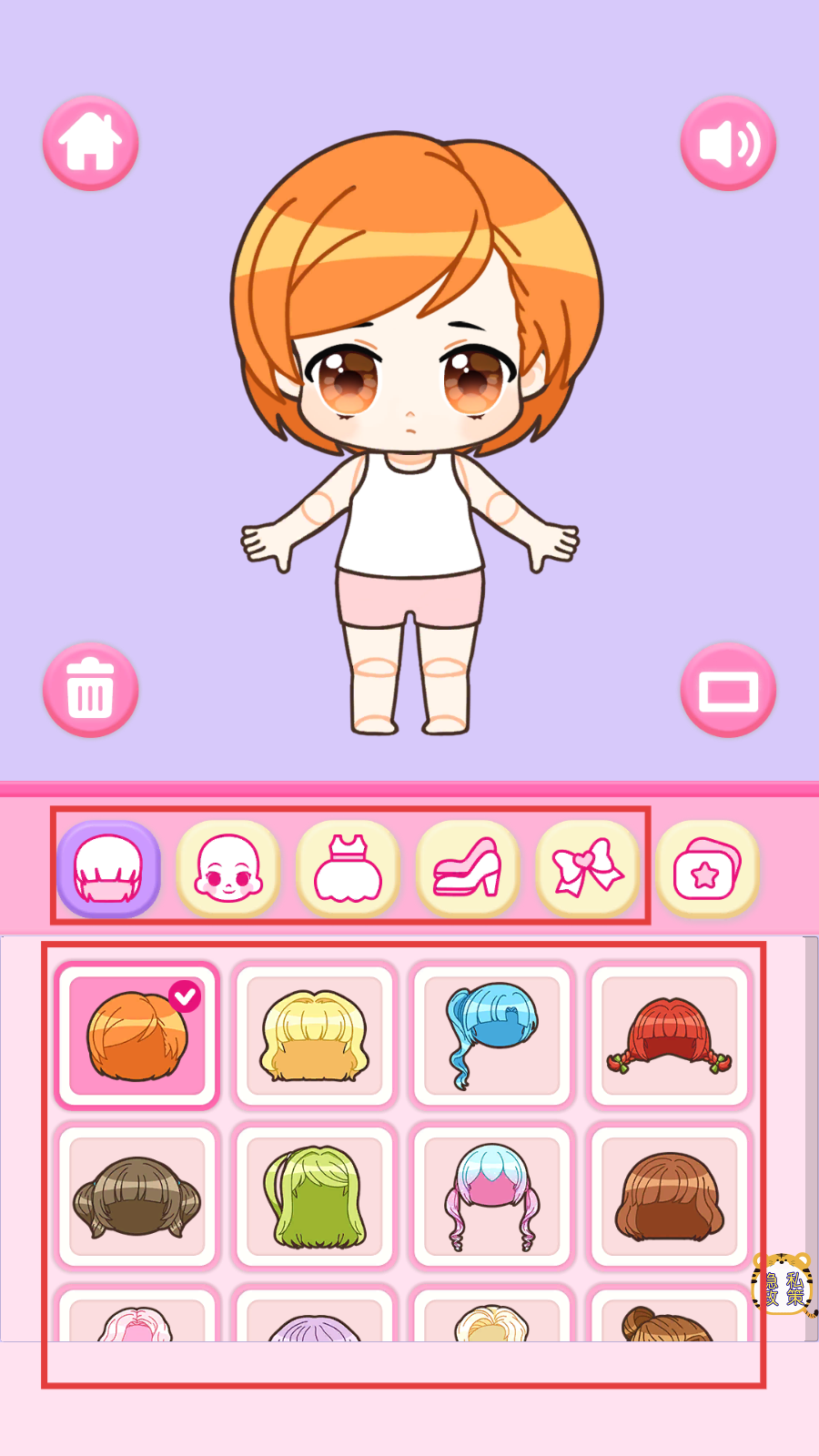Image resolution: width=819 pixels, height=1456 pixels.
Task: Choose the brown wavy bob hairstyle
Action: (669, 1196)
